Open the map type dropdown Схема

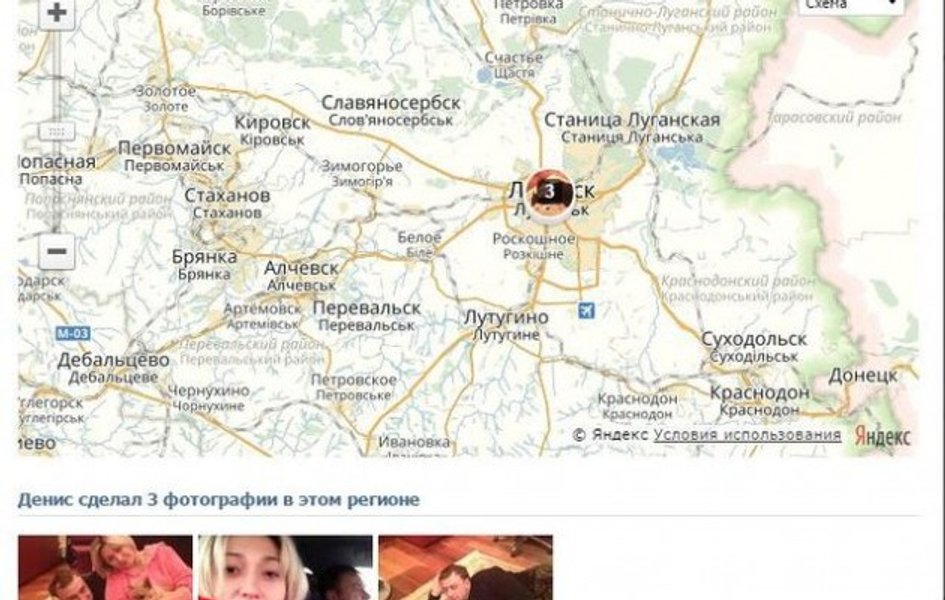[851, 5]
